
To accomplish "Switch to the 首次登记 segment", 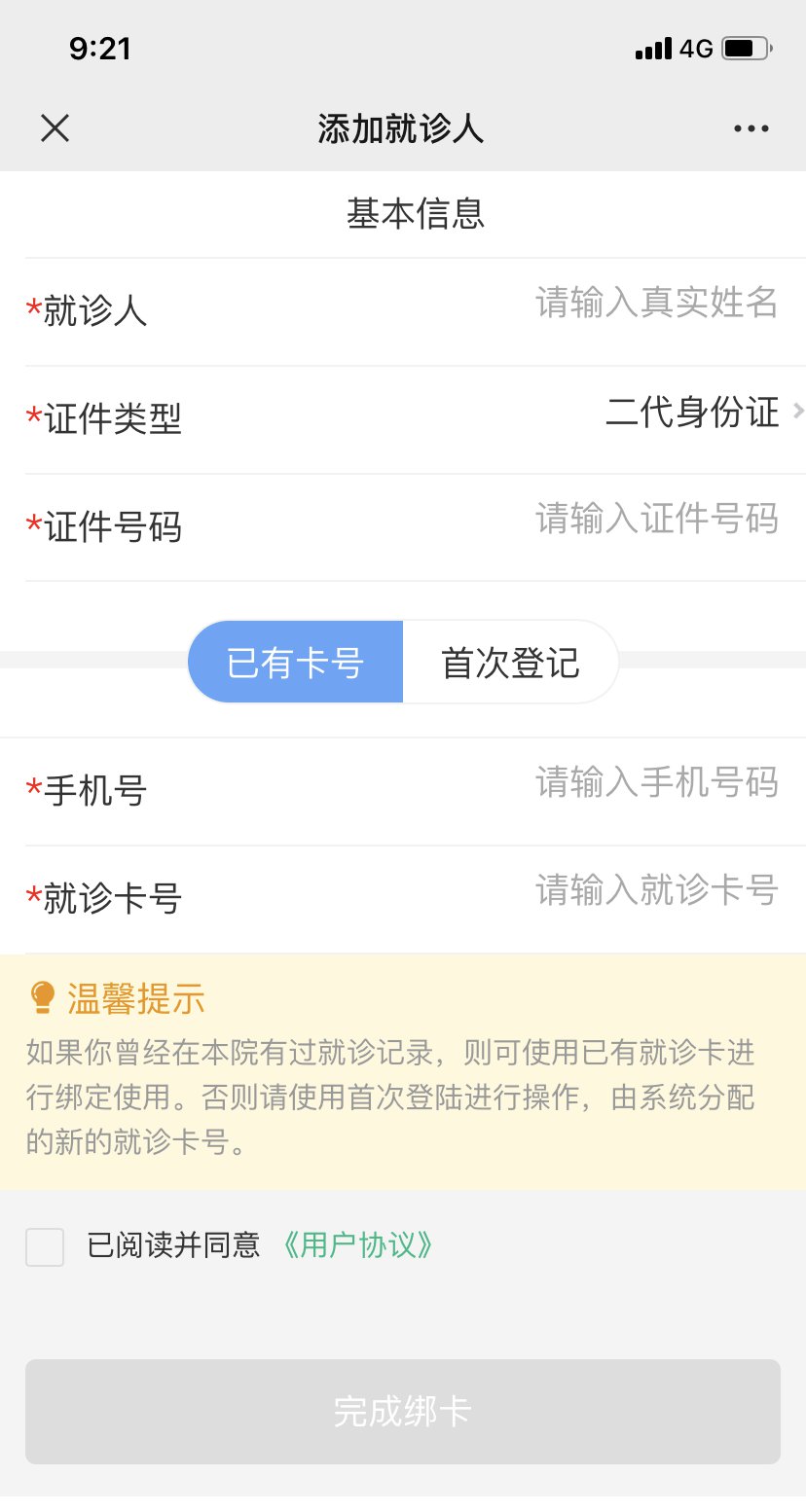I will pyautogui.click(x=510, y=663).
